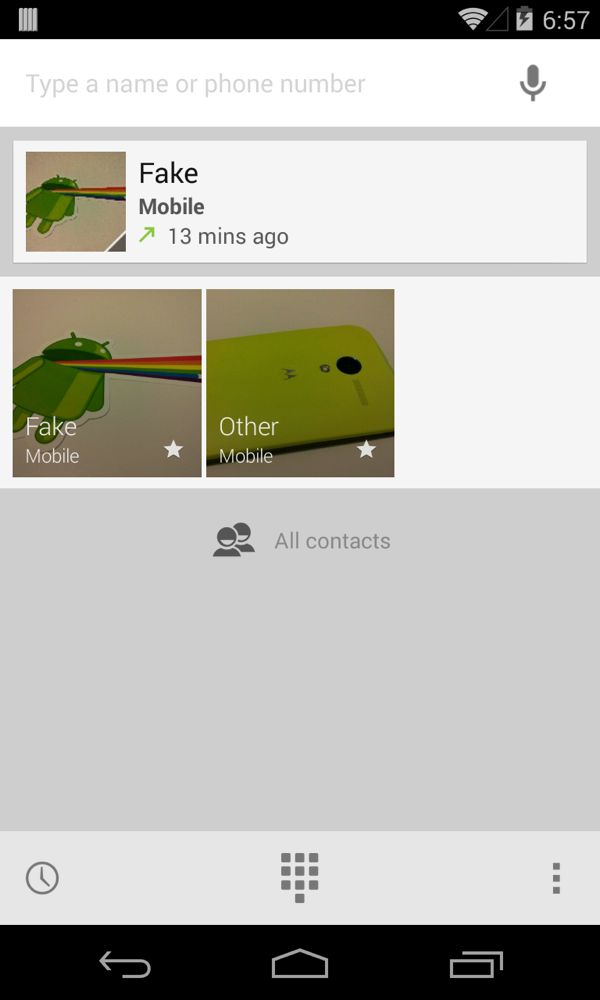Call the Fake favorite contact tile
The width and height of the screenshot is (600, 1000).
coord(107,383)
